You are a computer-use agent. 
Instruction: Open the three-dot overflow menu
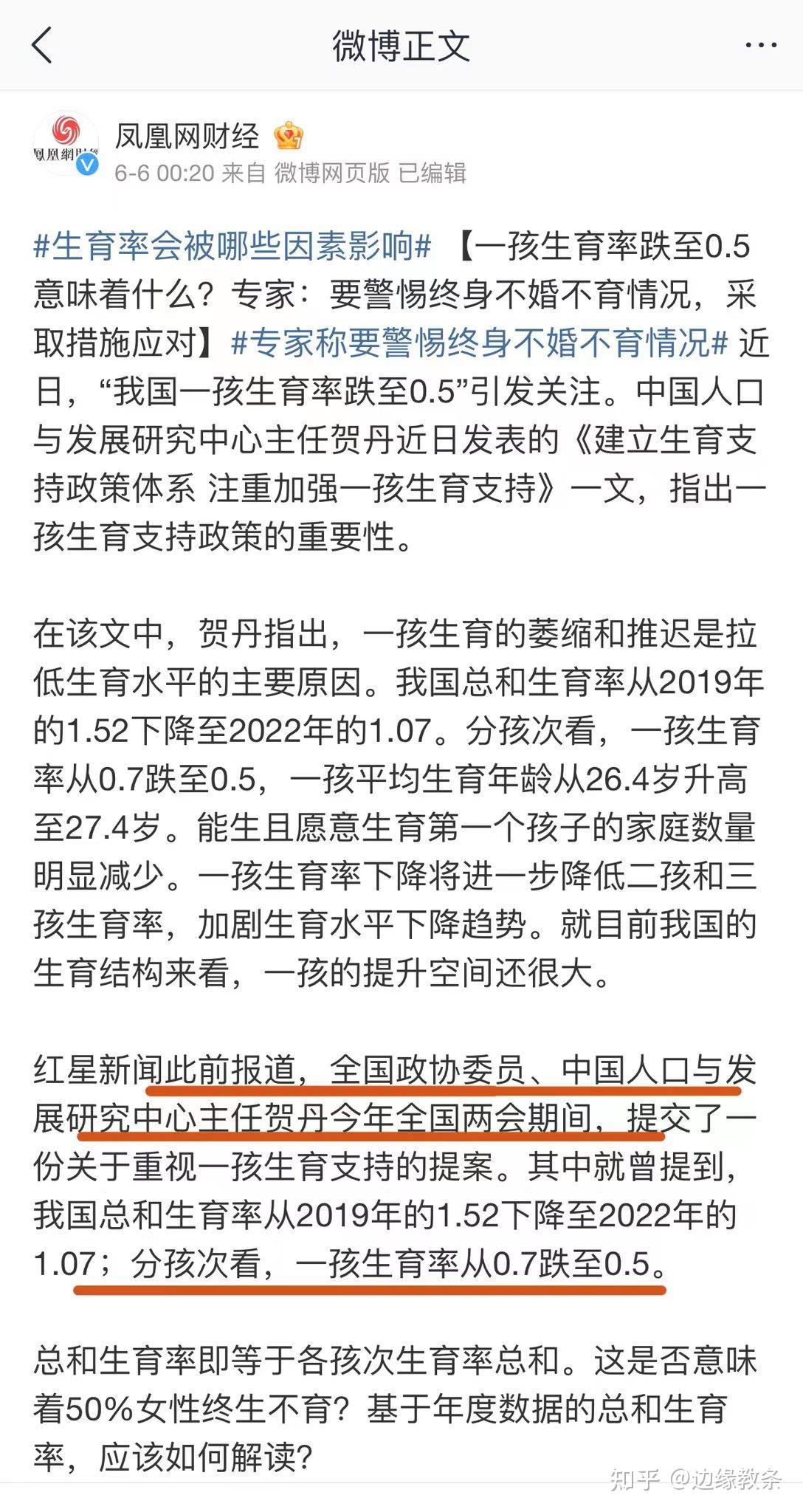(761, 46)
